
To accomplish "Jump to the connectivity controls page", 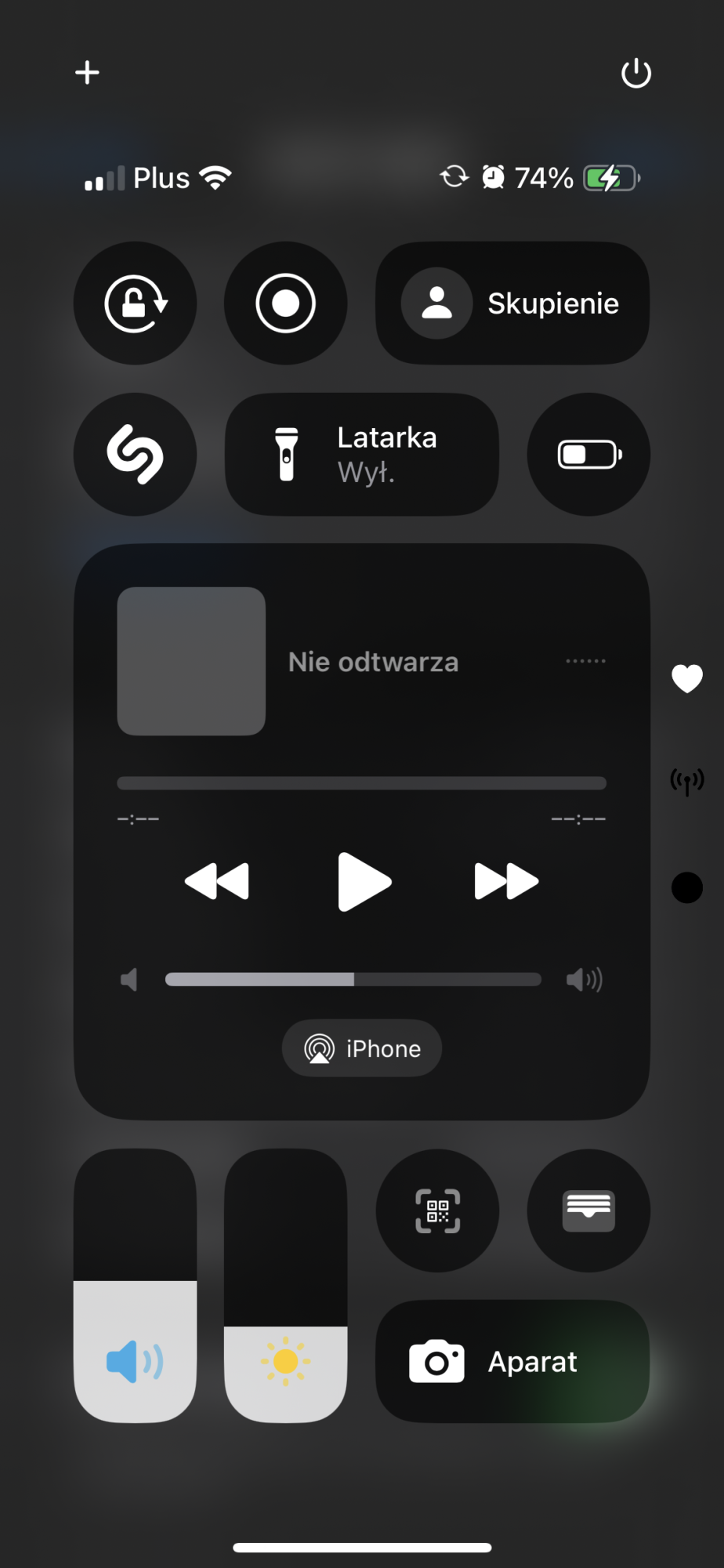I will (x=687, y=782).
